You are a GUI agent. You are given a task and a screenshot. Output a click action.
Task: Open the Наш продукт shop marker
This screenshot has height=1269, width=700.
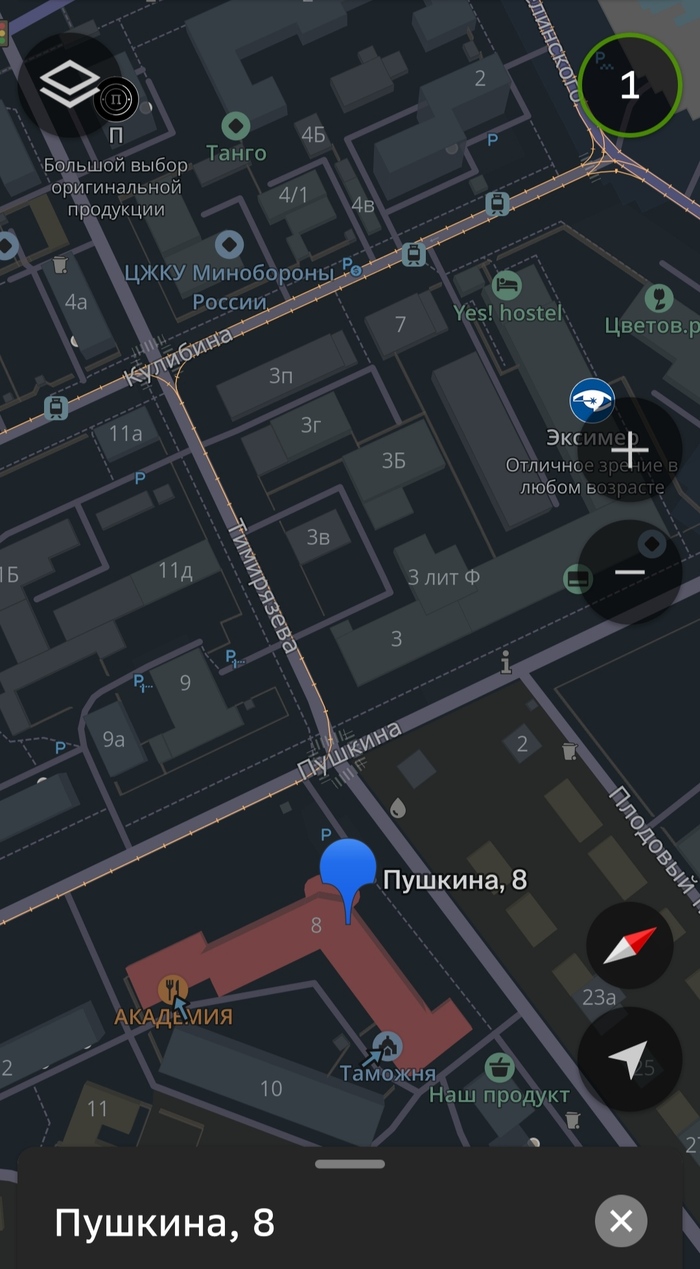tap(499, 1067)
